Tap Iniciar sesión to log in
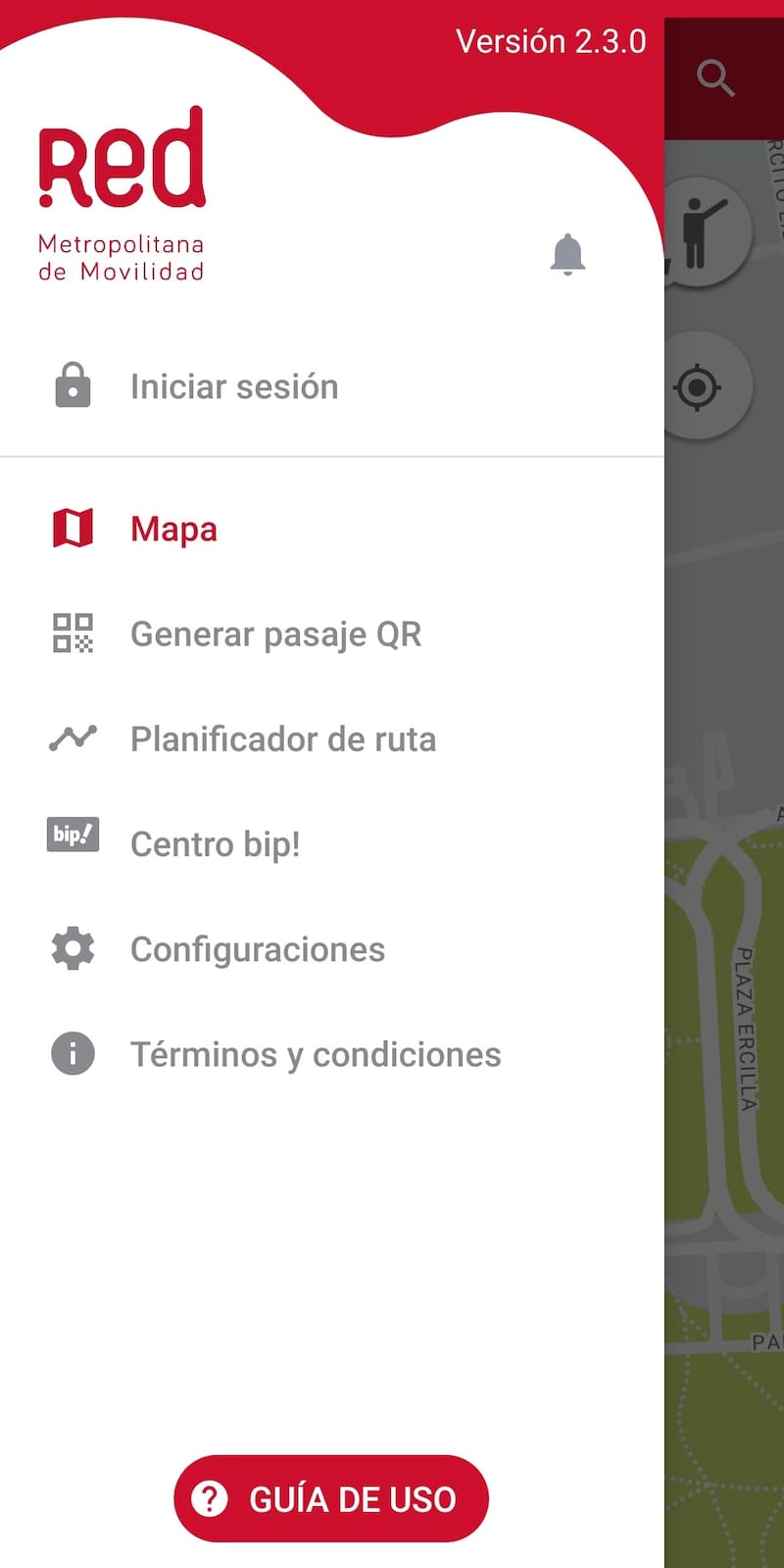This screenshot has width=784, height=1568. [233, 386]
